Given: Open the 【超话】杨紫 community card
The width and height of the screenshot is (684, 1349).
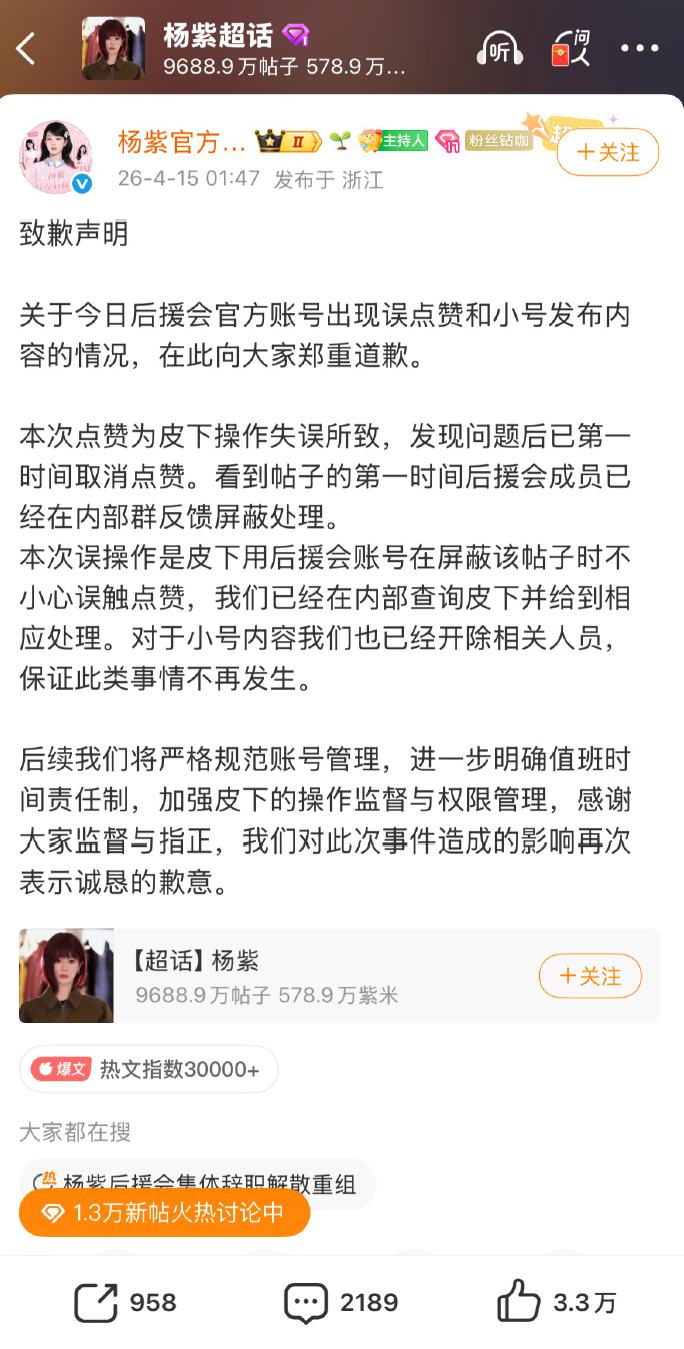Looking at the screenshot, I should 300,976.
